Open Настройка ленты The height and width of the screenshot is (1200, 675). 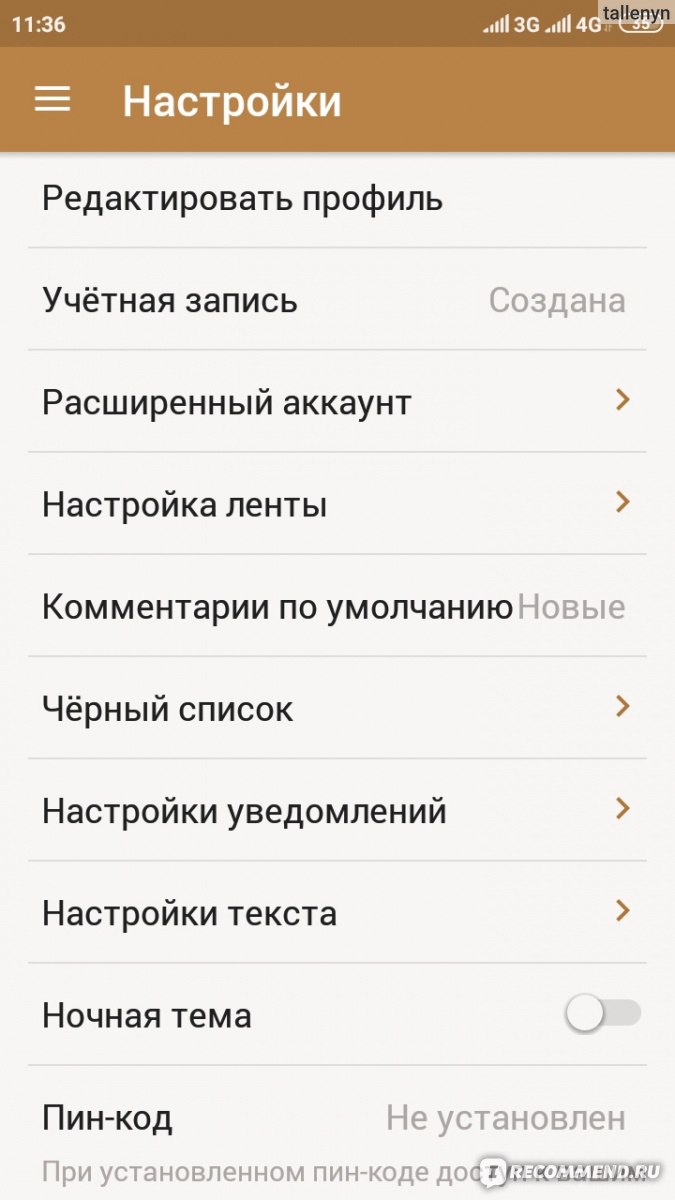tap(337, 504)
